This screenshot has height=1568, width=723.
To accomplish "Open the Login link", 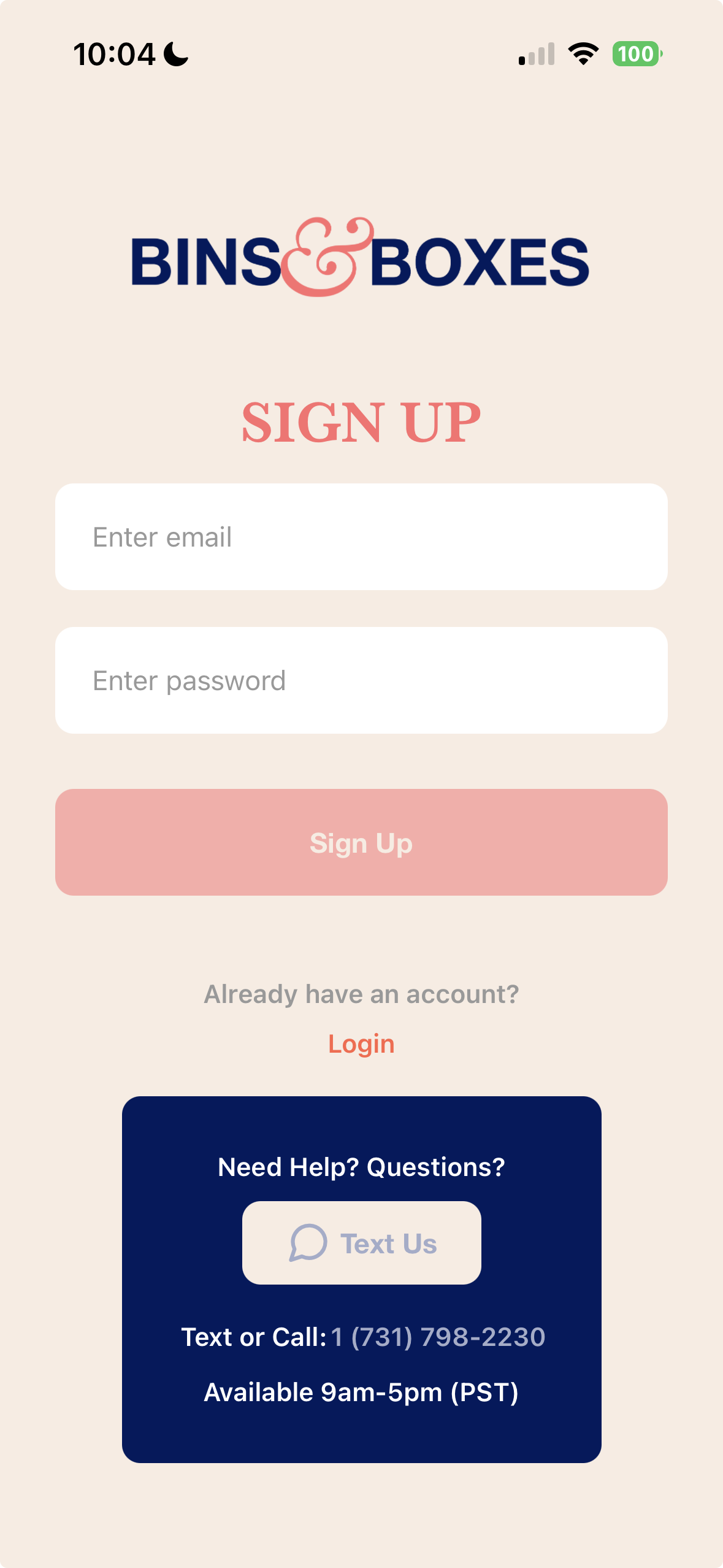I will tap(361, 1043).
